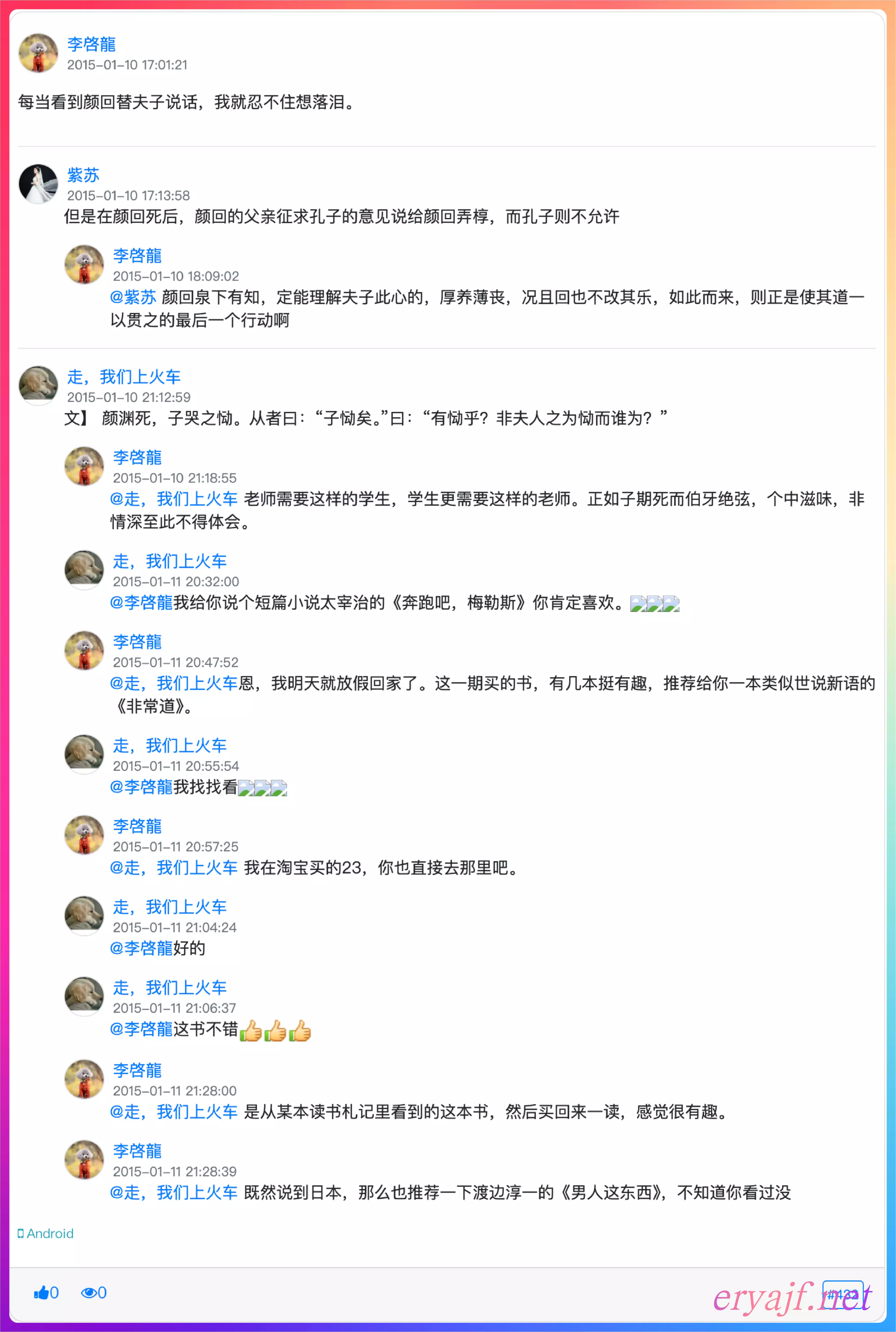Open 走,我们上火车's name on the 21:04:24 reply
The image size is (896, 1332).
pos(170,907)
